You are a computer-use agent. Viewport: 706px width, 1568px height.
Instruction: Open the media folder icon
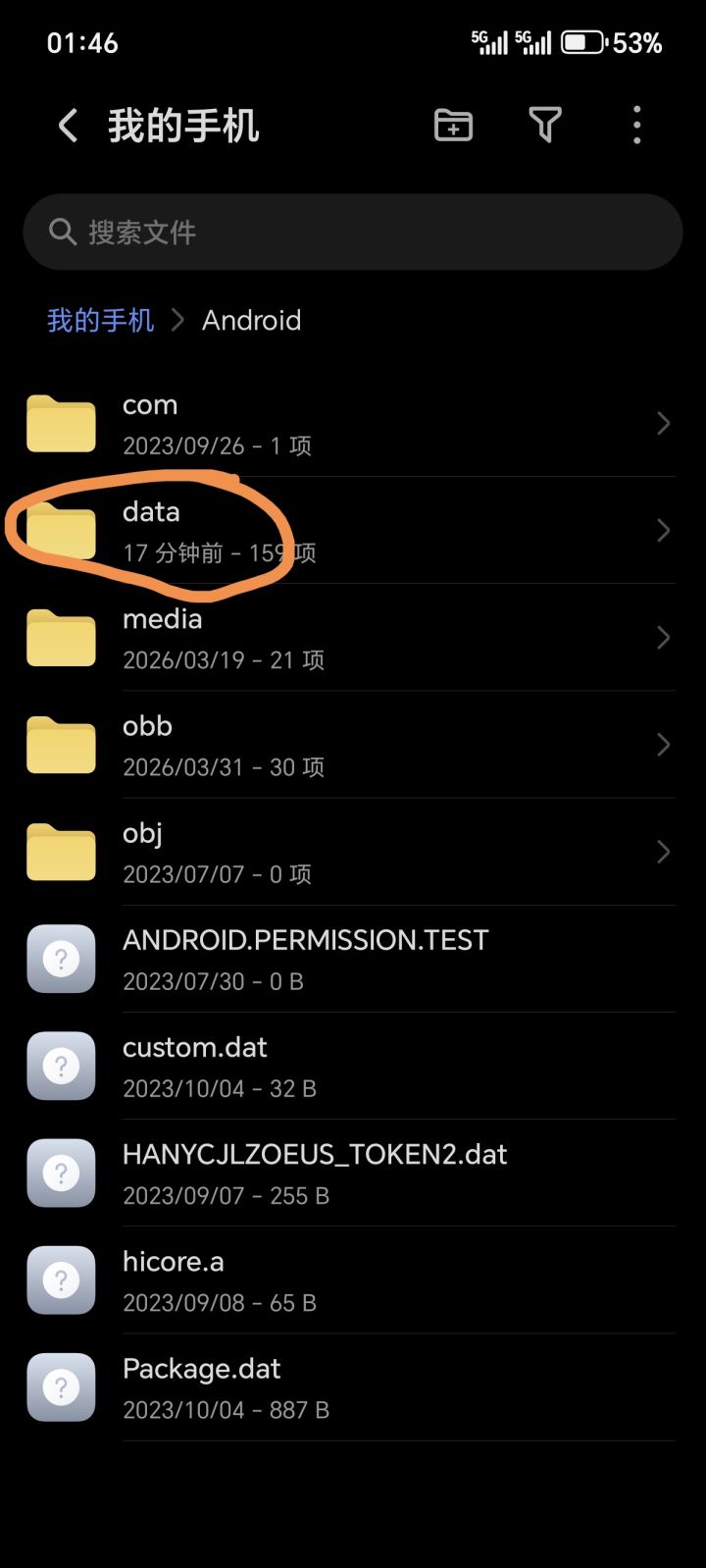(x=61, y=638)
